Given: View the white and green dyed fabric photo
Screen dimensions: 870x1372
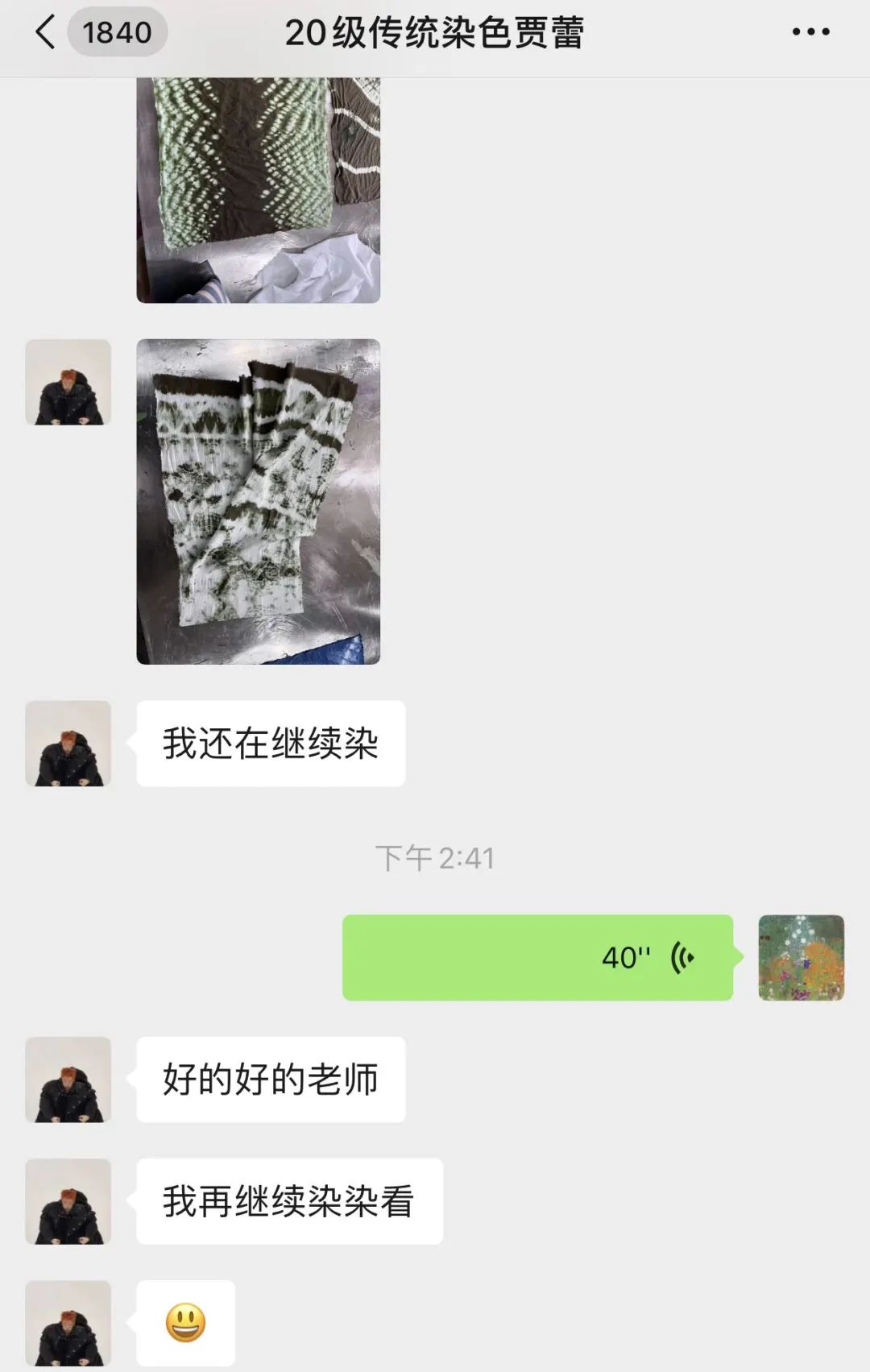Looking at the screenshot, I should click(258, 501).
